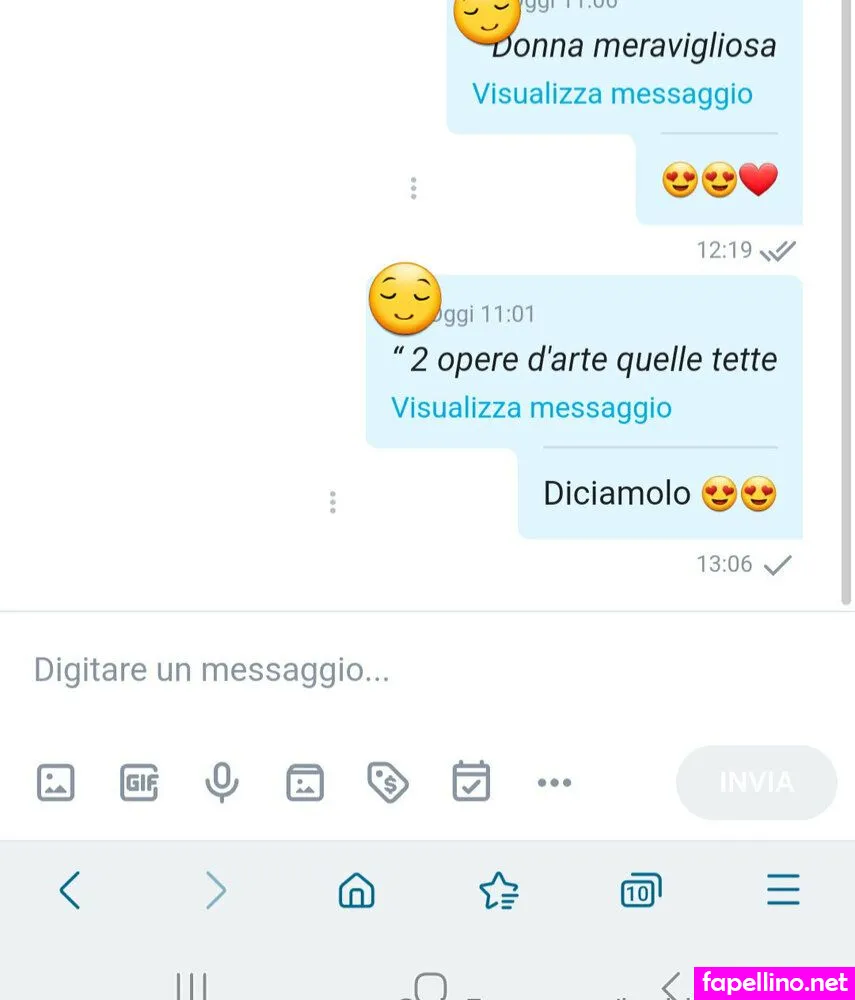This screenshot has height=1000, width=855.
Task: Go forward in the browser
Action: point(216,889)
